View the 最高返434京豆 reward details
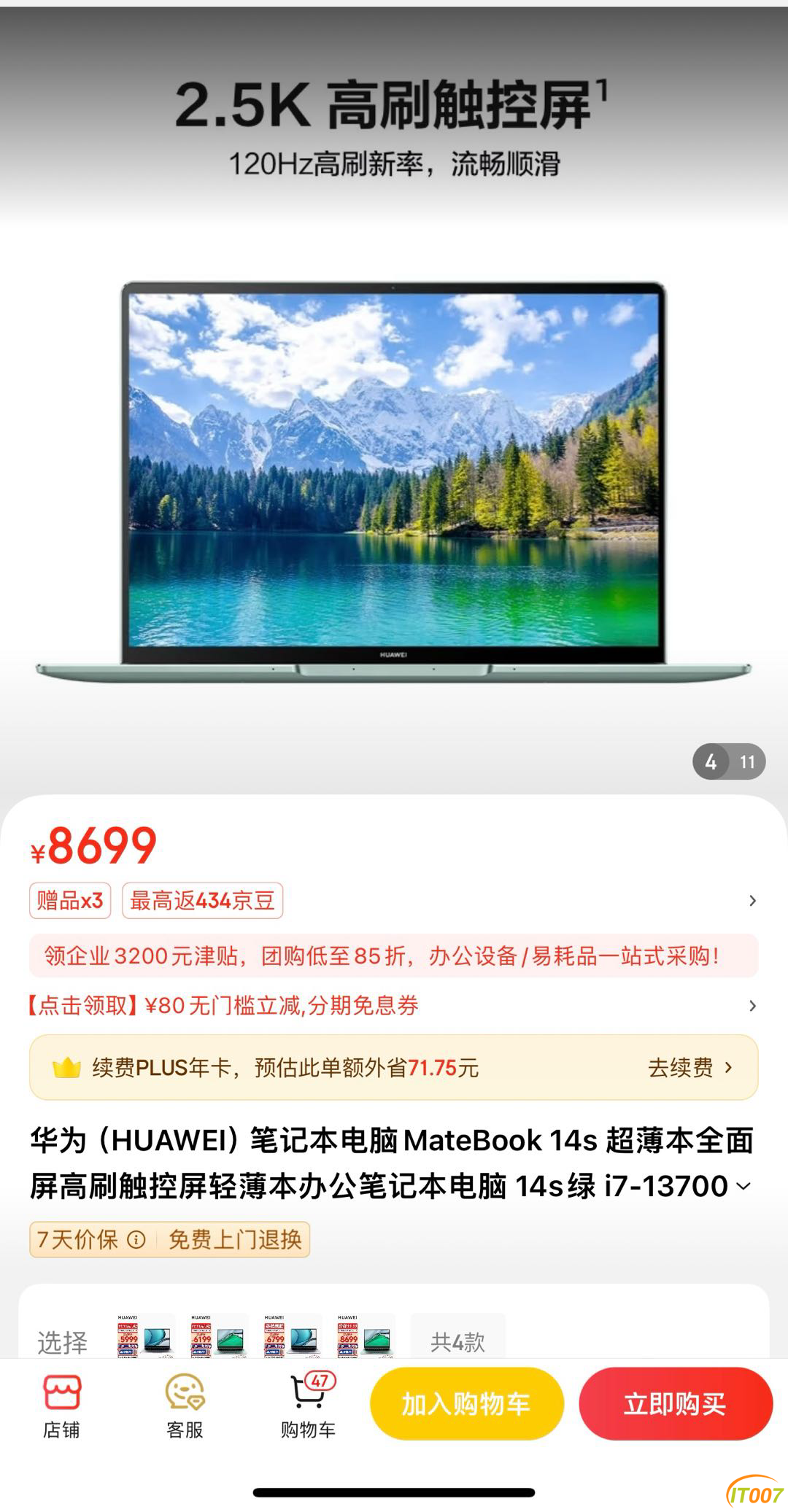788x1512 pixels. click(x=202, y=901)
